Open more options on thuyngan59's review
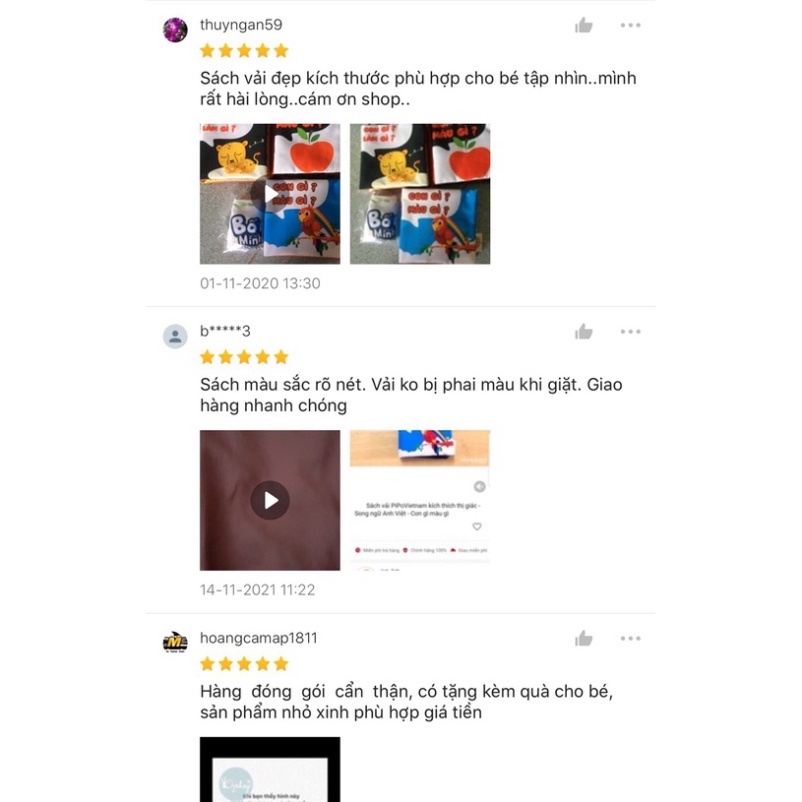Image resolution: width=802 pixels, height=802 pixels. pyautogui.click(x=630, y=25)
